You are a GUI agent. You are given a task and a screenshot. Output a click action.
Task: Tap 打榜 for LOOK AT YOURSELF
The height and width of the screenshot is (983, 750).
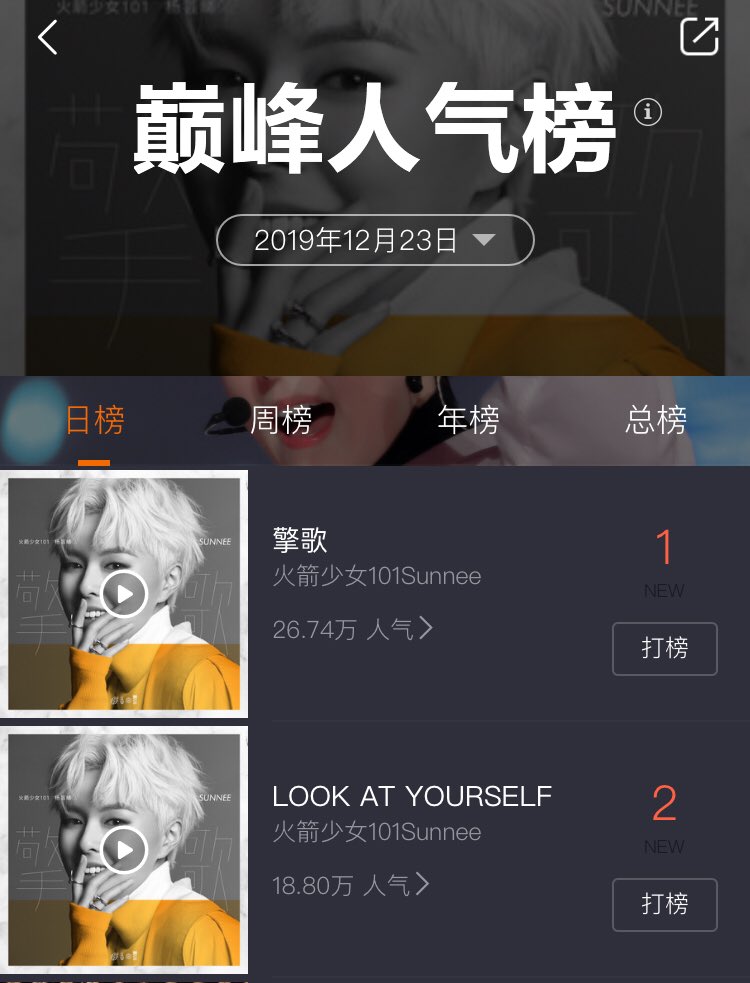[664, 904]
